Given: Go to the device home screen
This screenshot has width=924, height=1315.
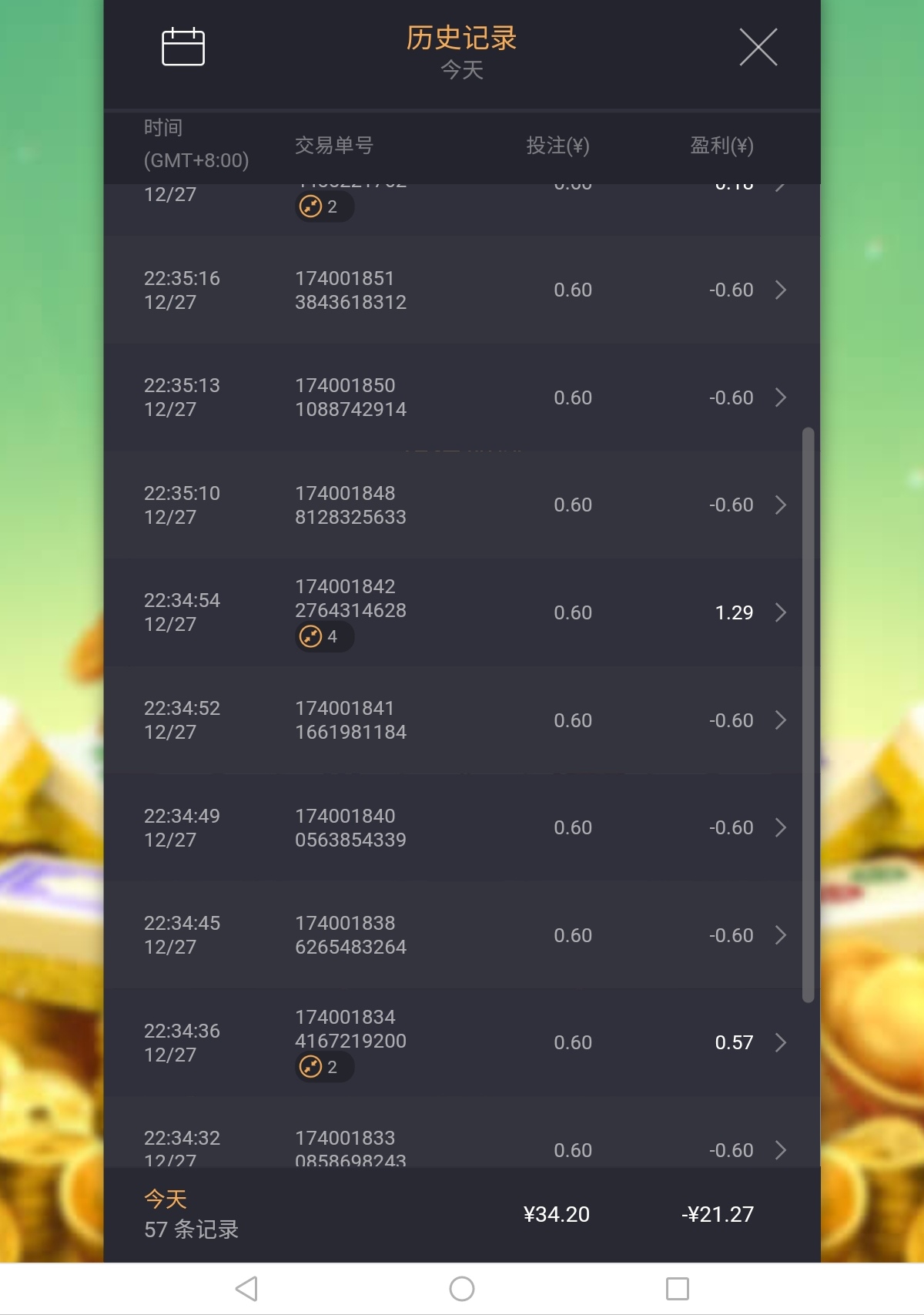Looking at the screenshot, I should click(462, 1289).
